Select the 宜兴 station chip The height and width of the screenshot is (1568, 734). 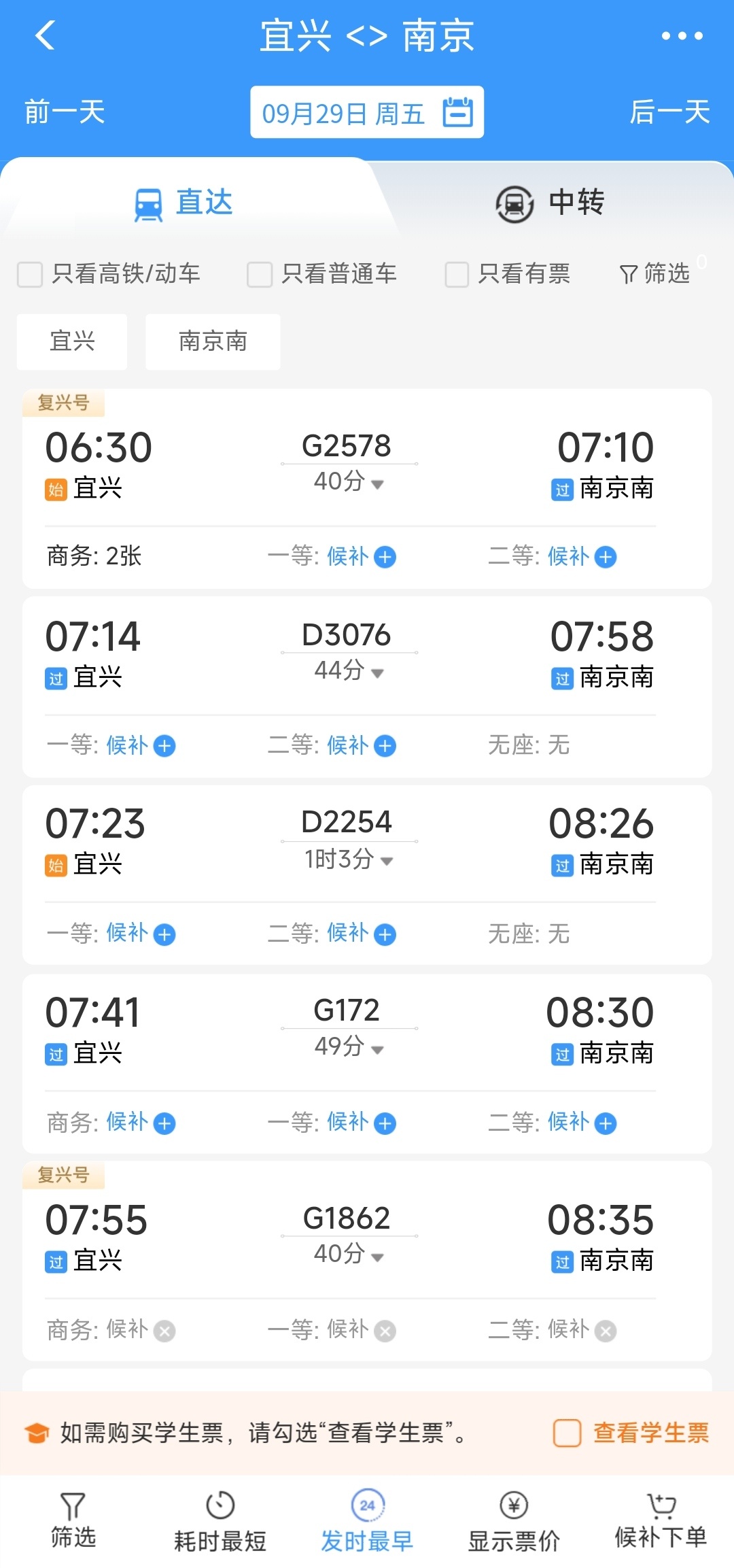pos(72,341)
